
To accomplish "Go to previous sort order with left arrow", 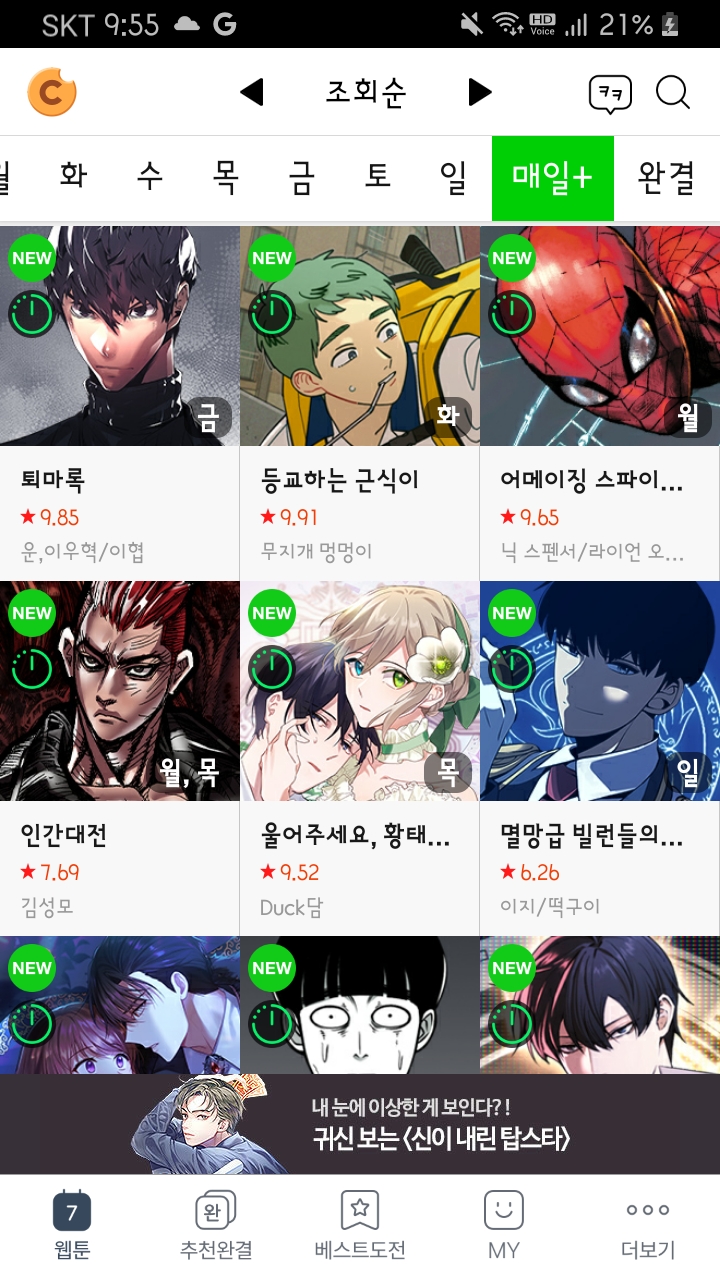I will point(252,93).
